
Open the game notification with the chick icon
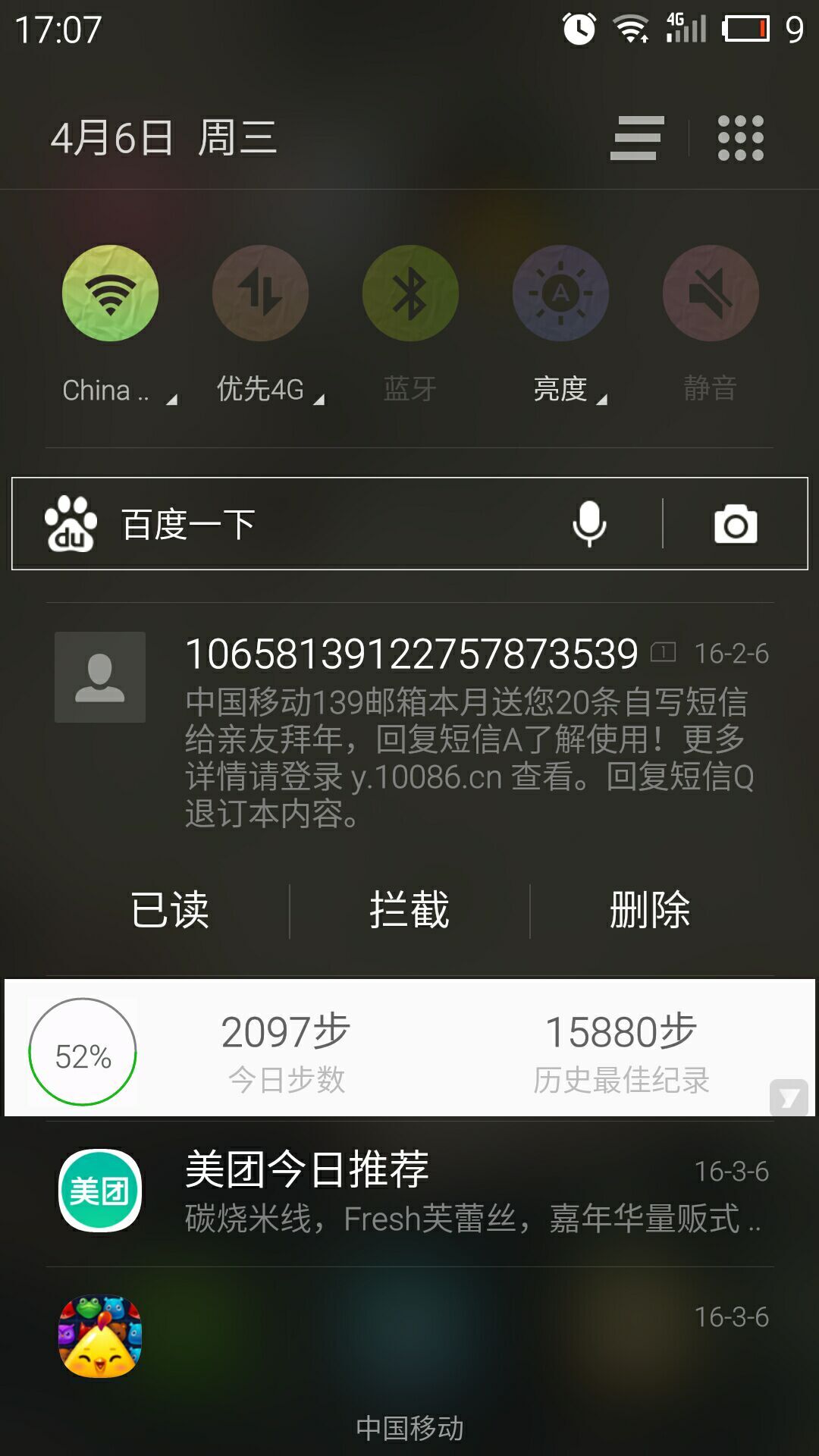(409, 1336)
